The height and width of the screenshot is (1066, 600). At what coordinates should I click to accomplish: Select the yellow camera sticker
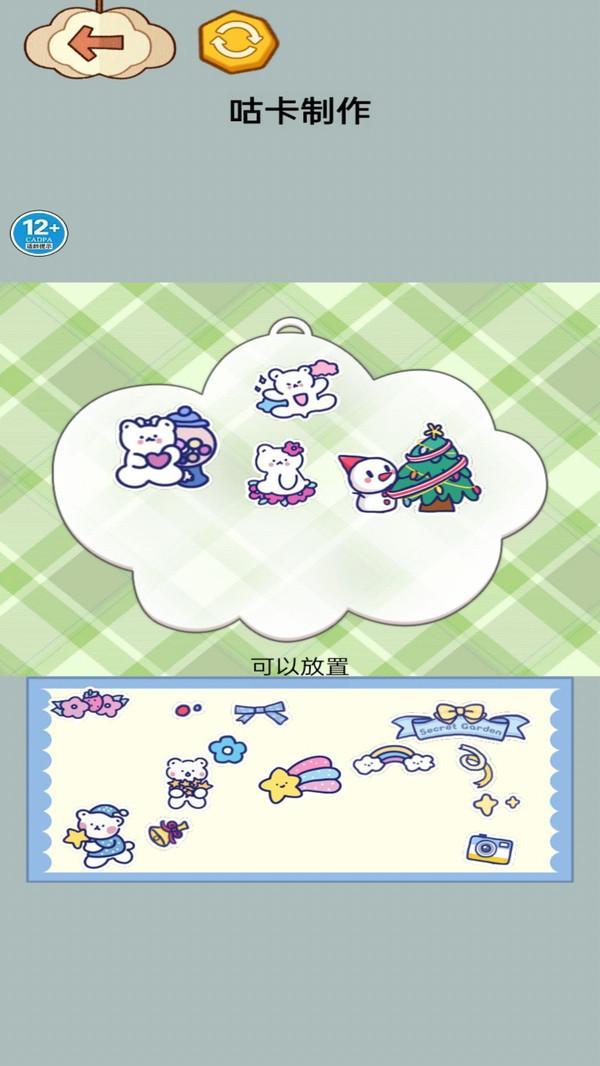pos(489,849)
